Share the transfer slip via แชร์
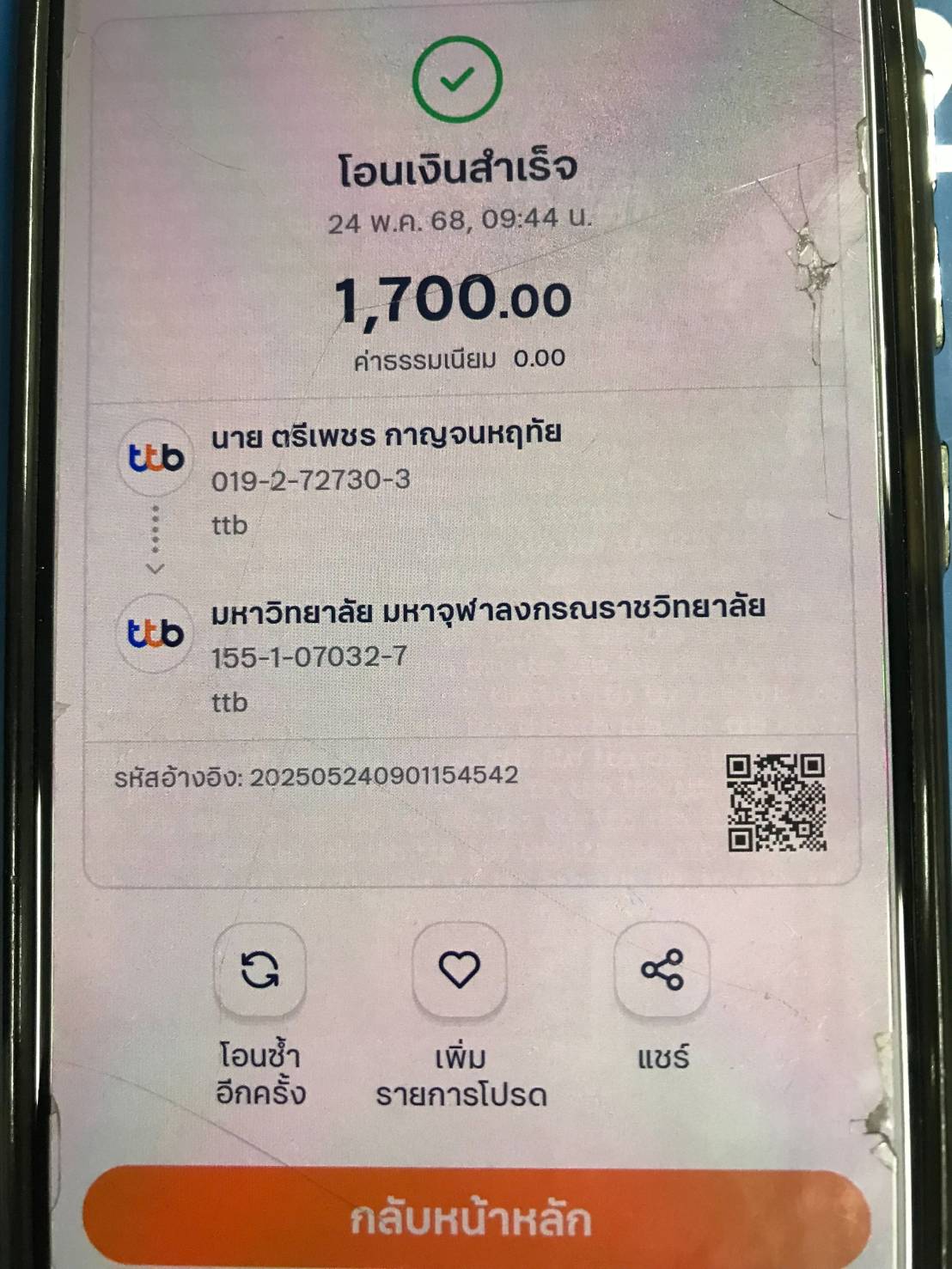The image size is (952, 1269). click(x=662, y=971)
